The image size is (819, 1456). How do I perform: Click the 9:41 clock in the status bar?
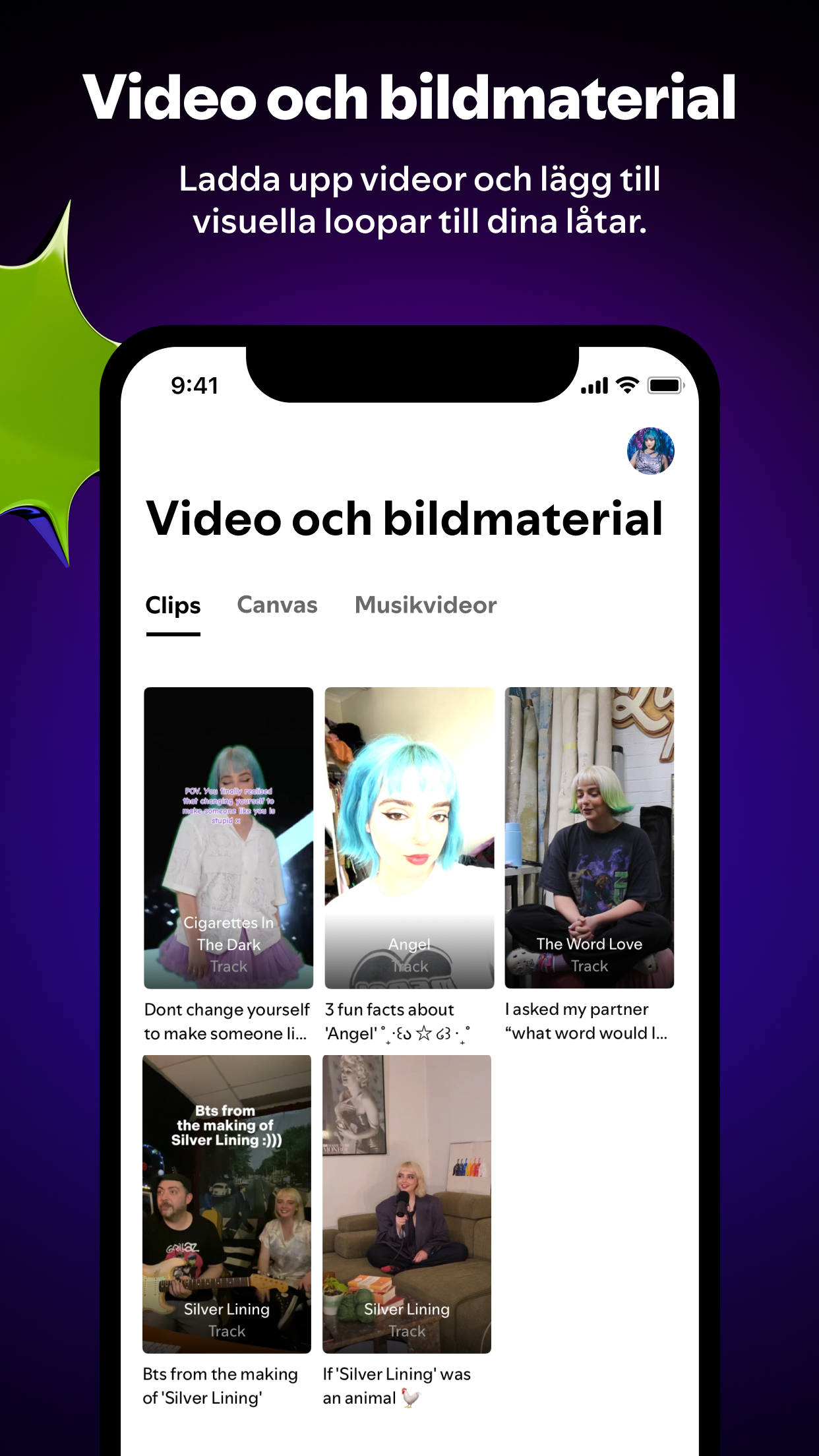(195, 384)
